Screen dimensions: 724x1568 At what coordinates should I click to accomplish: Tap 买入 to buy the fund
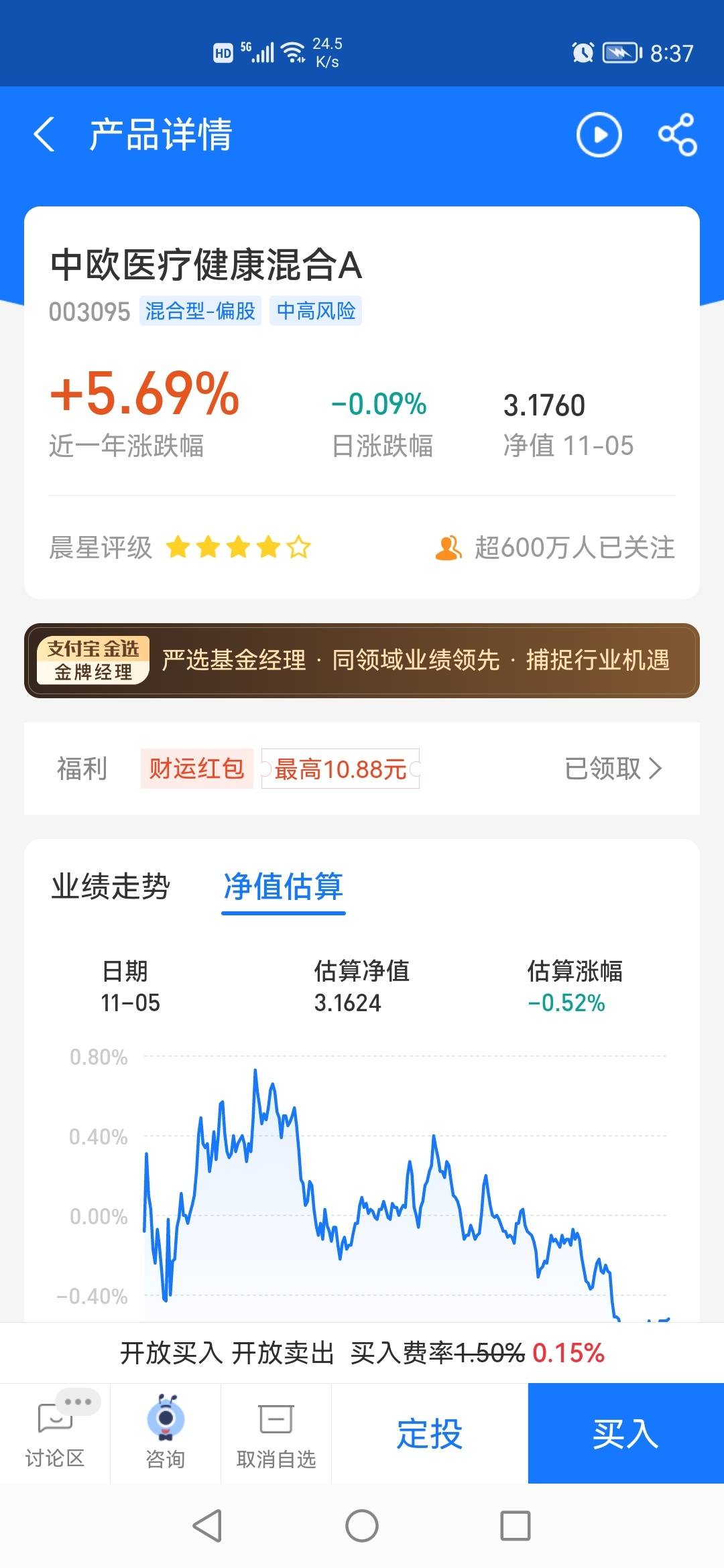[626, 1433]
